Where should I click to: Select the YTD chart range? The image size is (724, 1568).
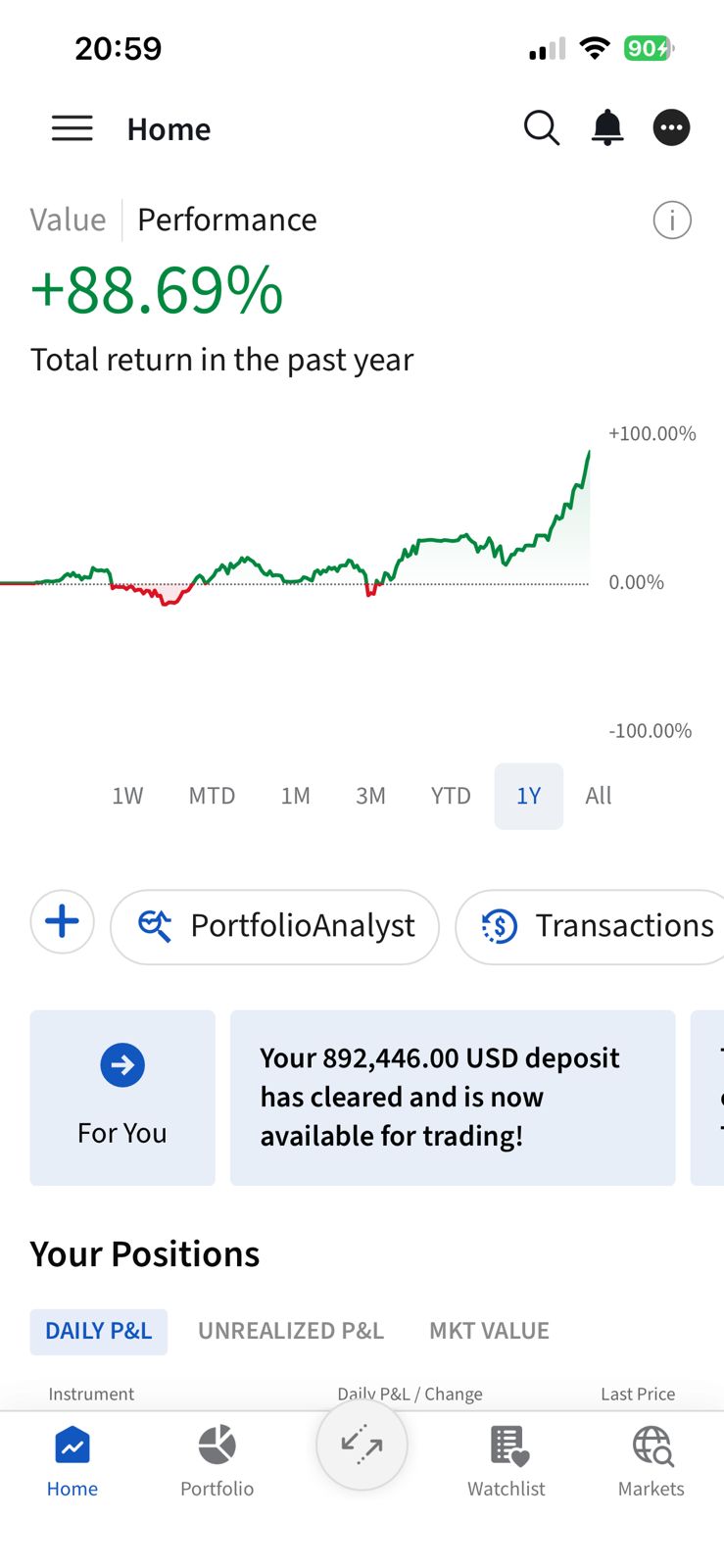coord(450,796)
